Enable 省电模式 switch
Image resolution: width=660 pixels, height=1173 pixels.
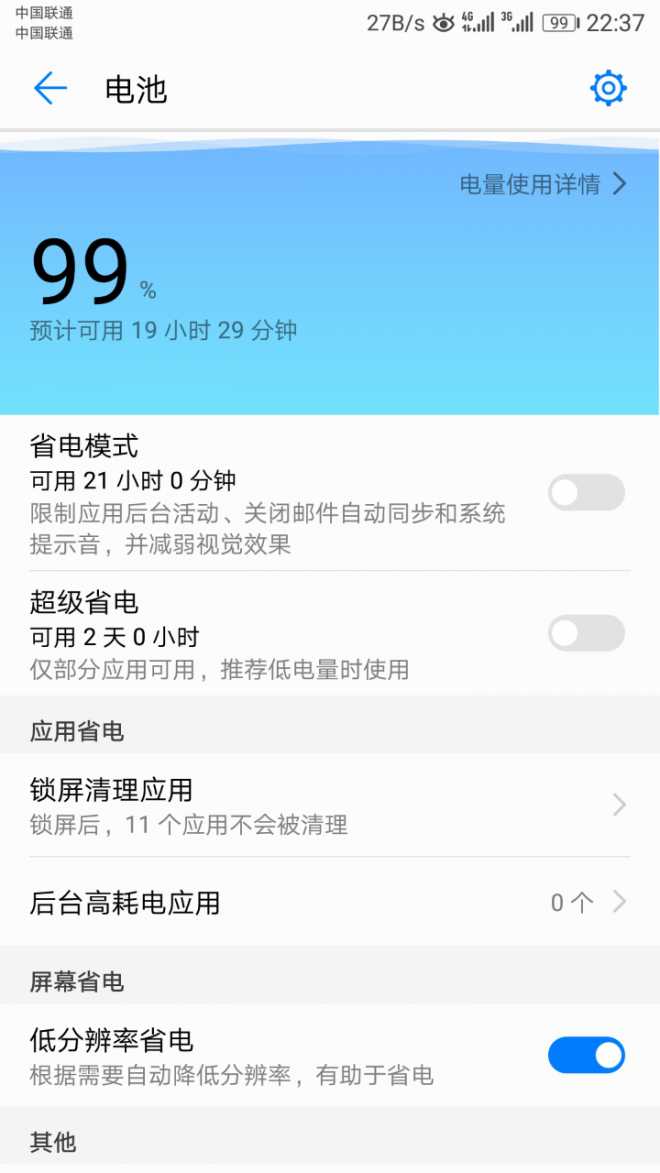586,493
